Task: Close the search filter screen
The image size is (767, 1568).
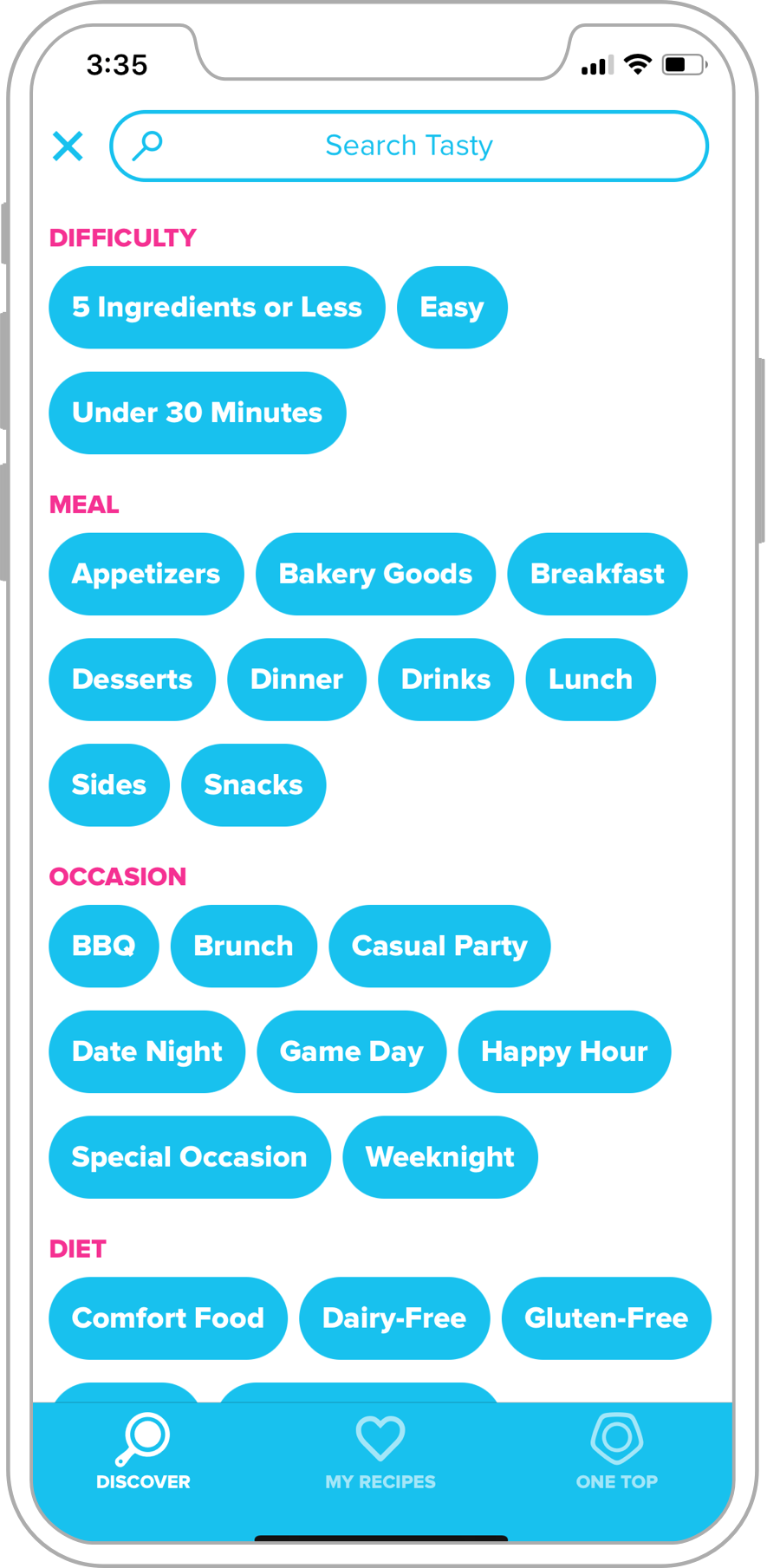Action: click(x=68, y=146)
